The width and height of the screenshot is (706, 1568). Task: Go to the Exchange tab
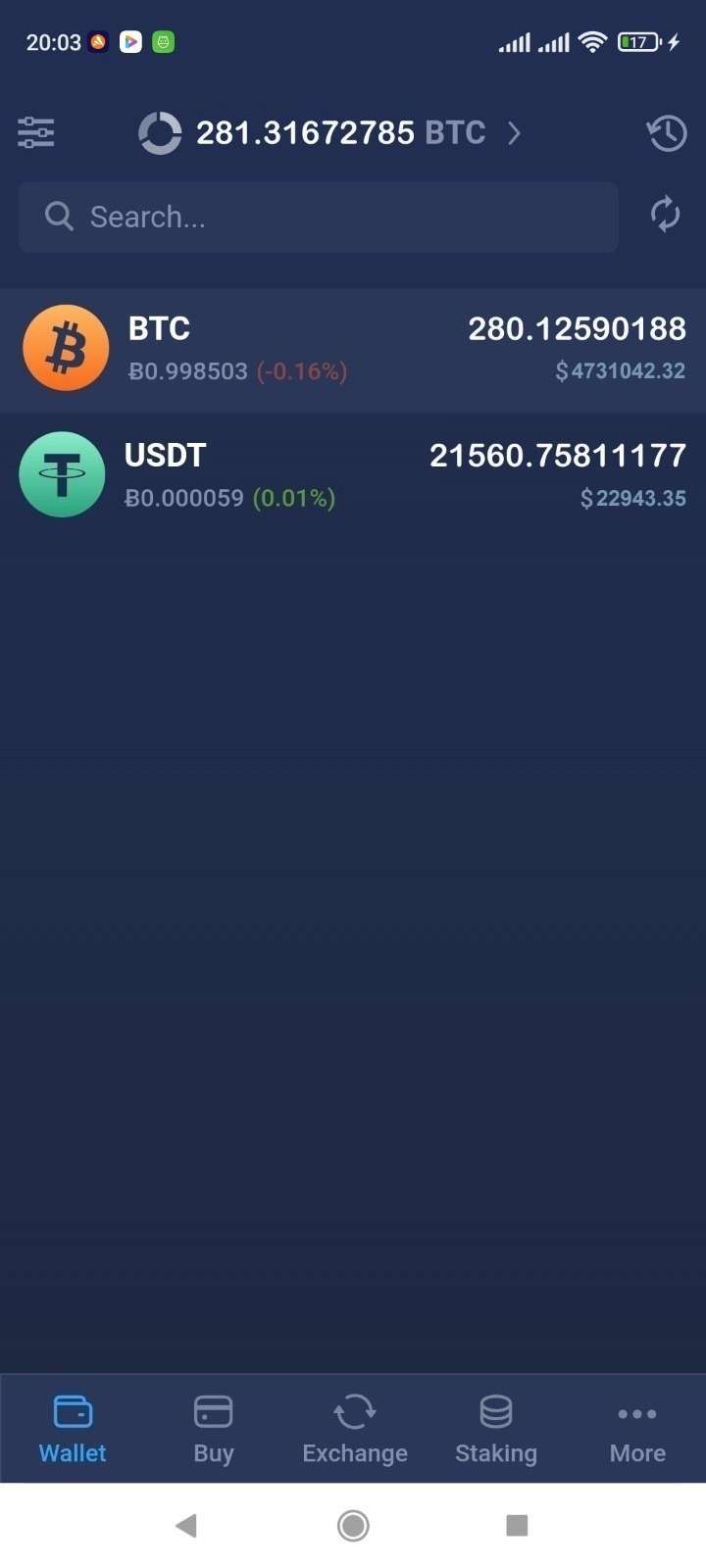point(355,1429)
